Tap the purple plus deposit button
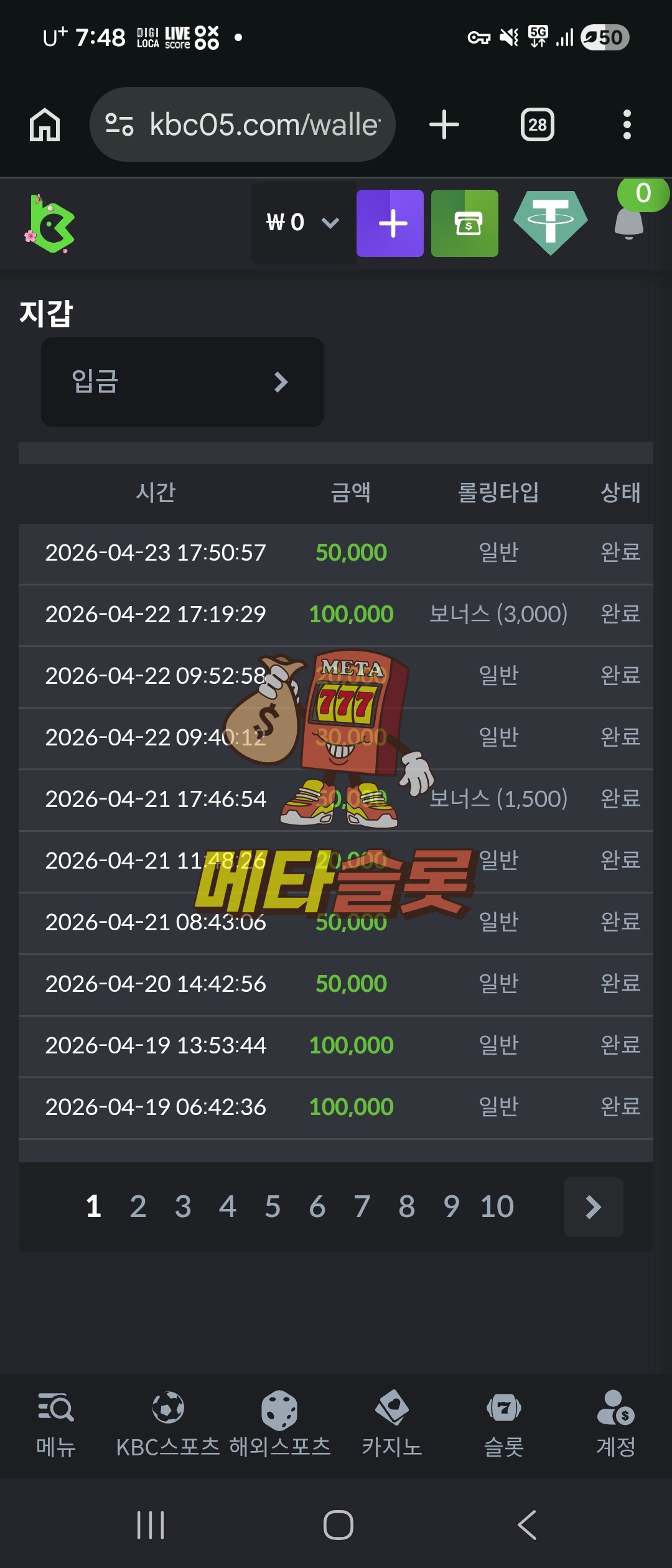This screenshot has height=1568, width=672. point(390,223)
